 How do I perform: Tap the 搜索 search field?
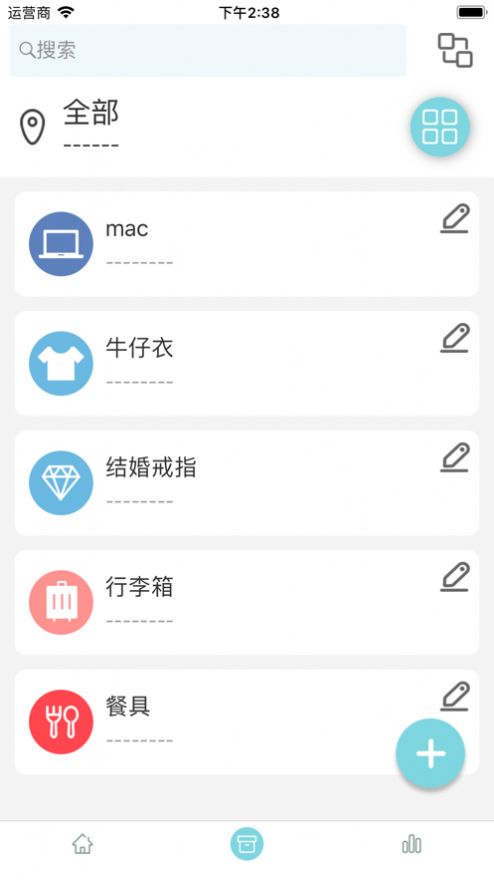pyautogui.click(x=208, y=51)
